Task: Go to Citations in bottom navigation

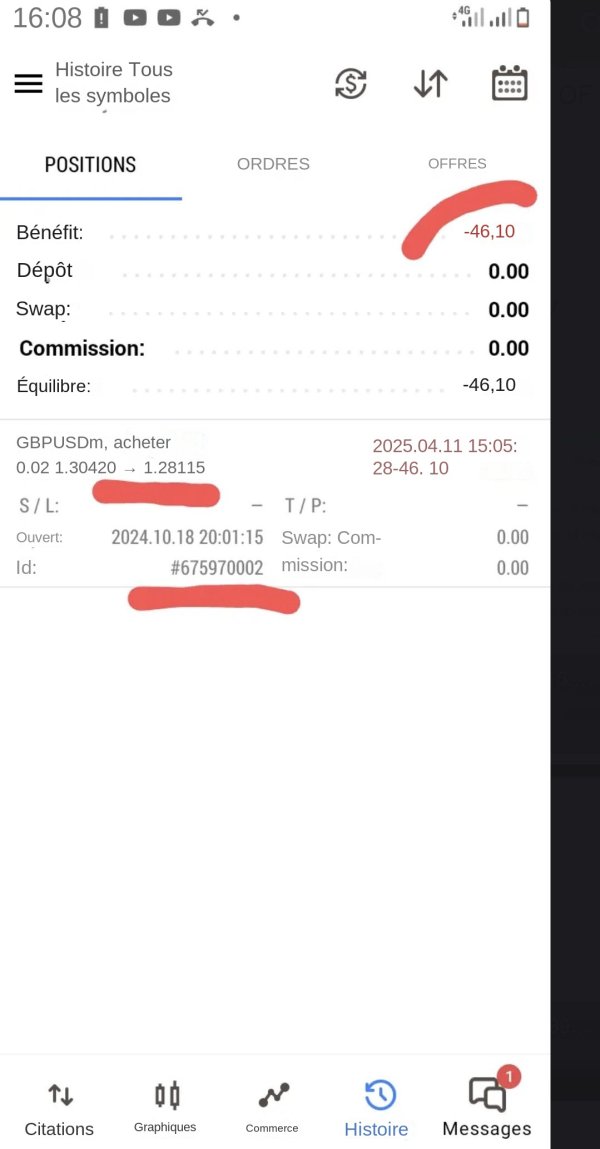Action: (59, 1107)
